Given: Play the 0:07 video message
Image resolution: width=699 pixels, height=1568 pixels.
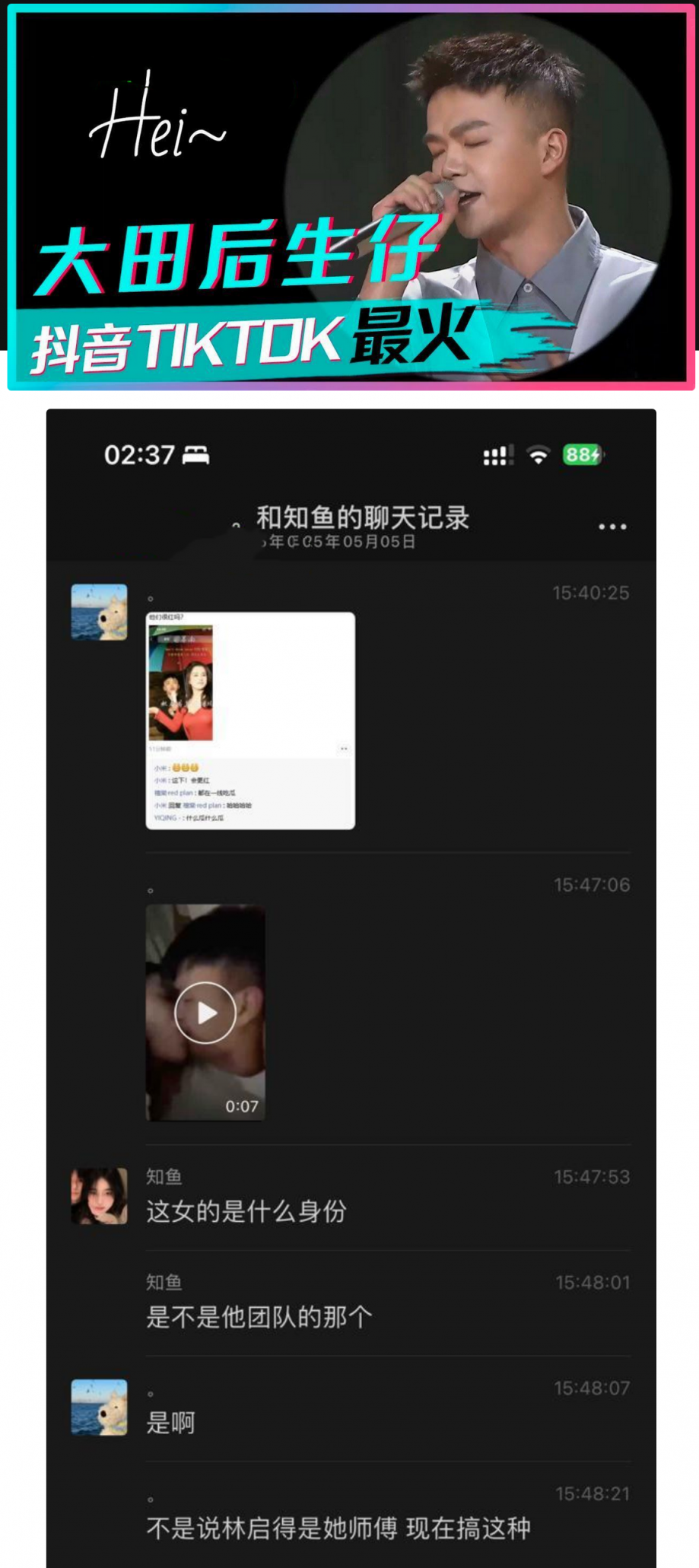Looking at the screenshot, I should 205,1012.
